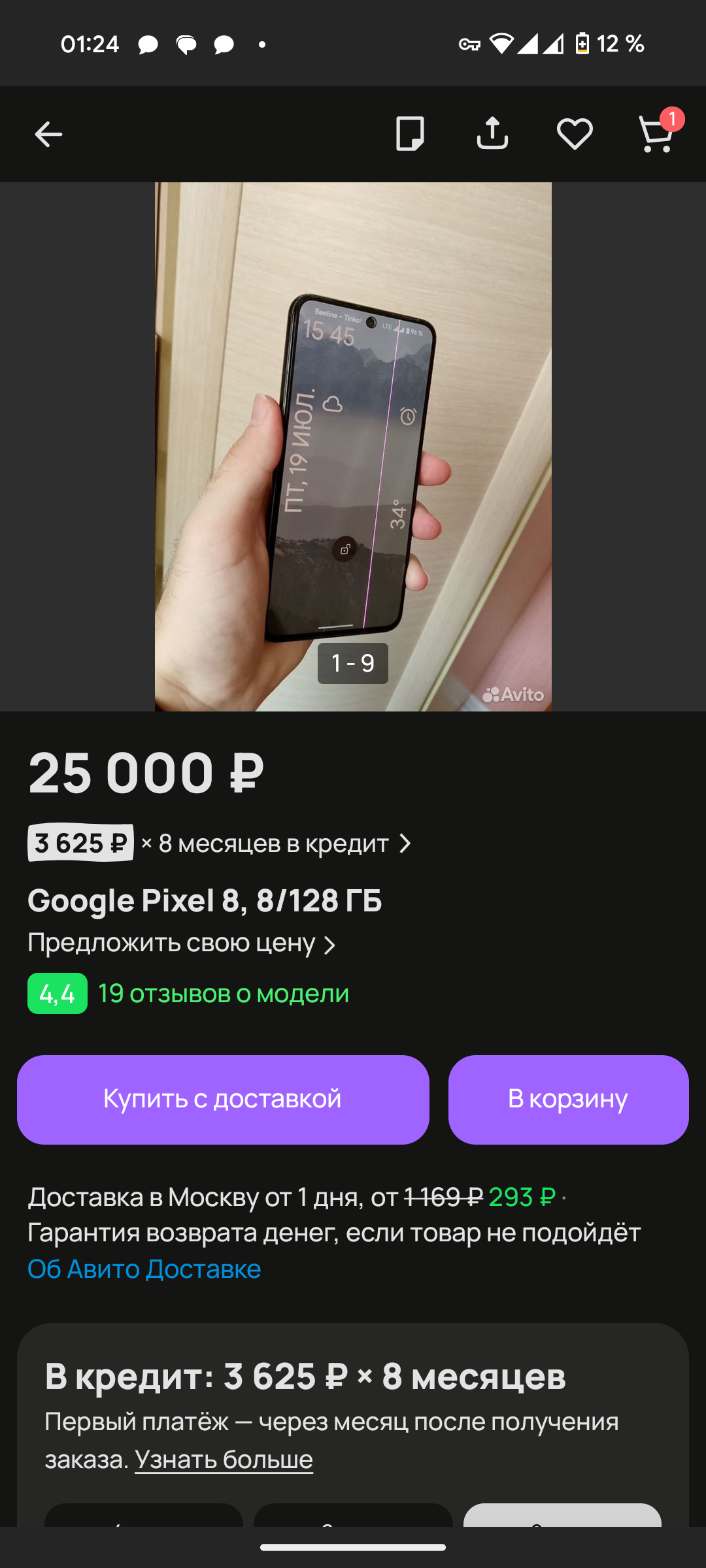Tap 'Купить с доставкой' button

point(223,1100)
